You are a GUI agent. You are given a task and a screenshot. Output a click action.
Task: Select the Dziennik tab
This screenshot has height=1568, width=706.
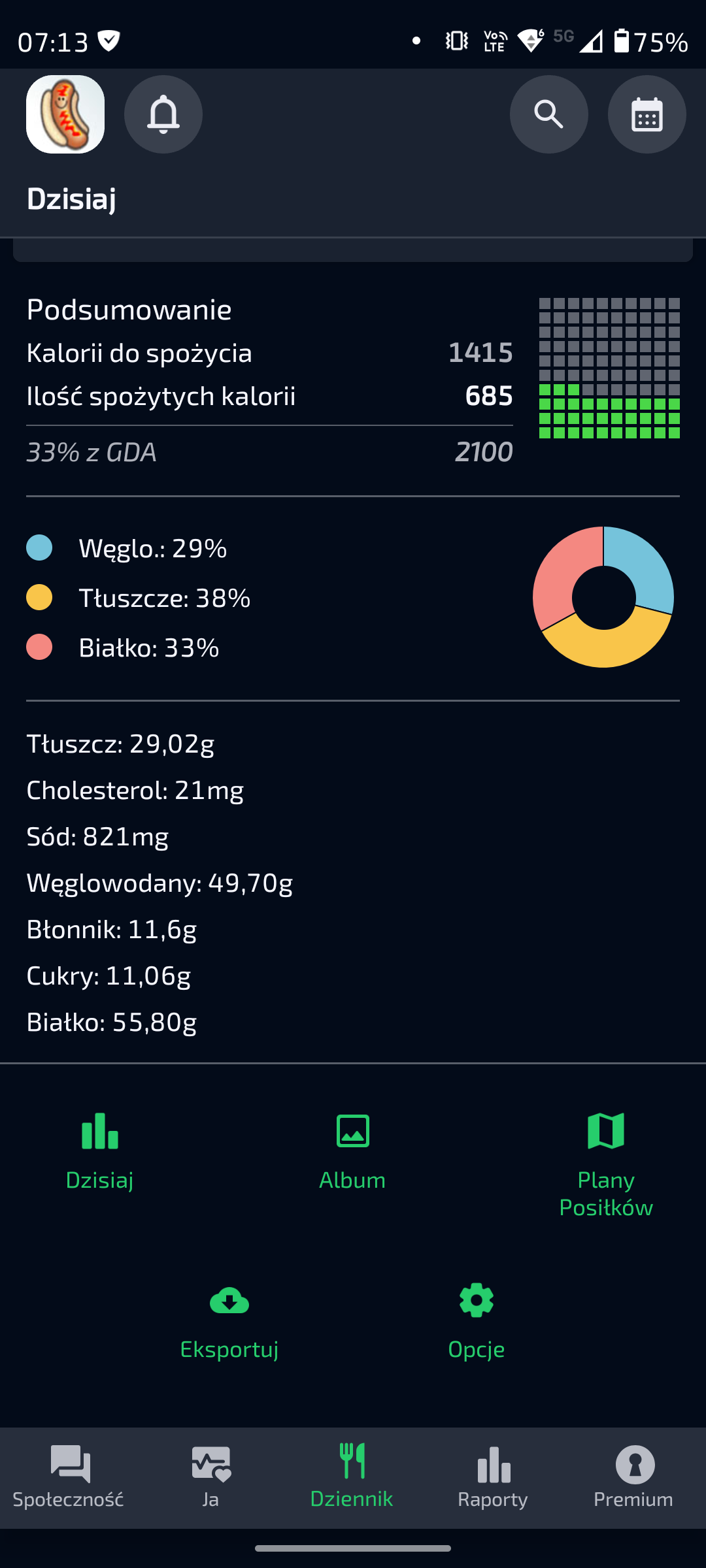(352, 1478)
